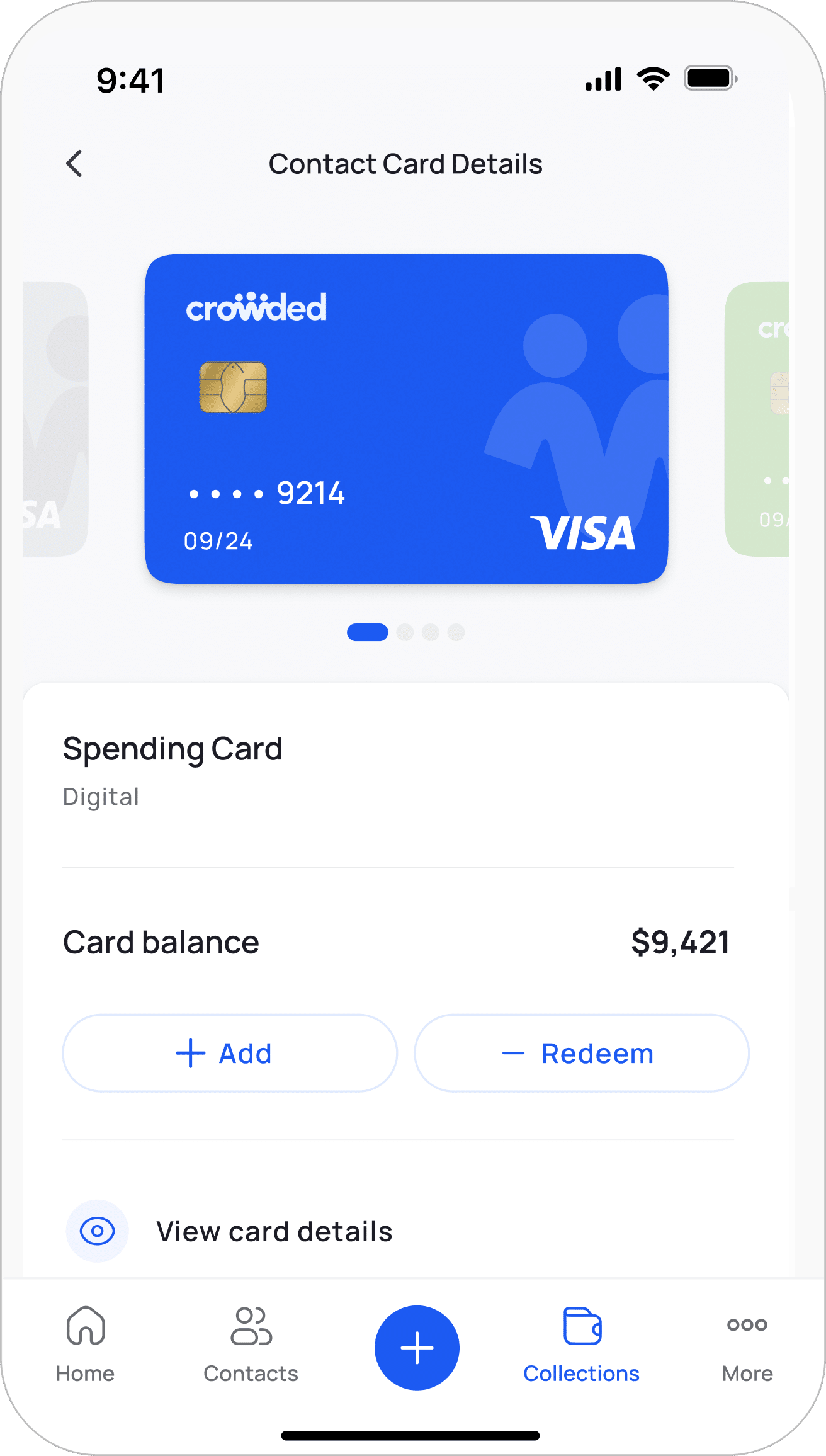Image resolution: width=826 pixels, height=1456 pixels.
Task: Select the blue Visa card ending 9214
Action: click(406, 419)
